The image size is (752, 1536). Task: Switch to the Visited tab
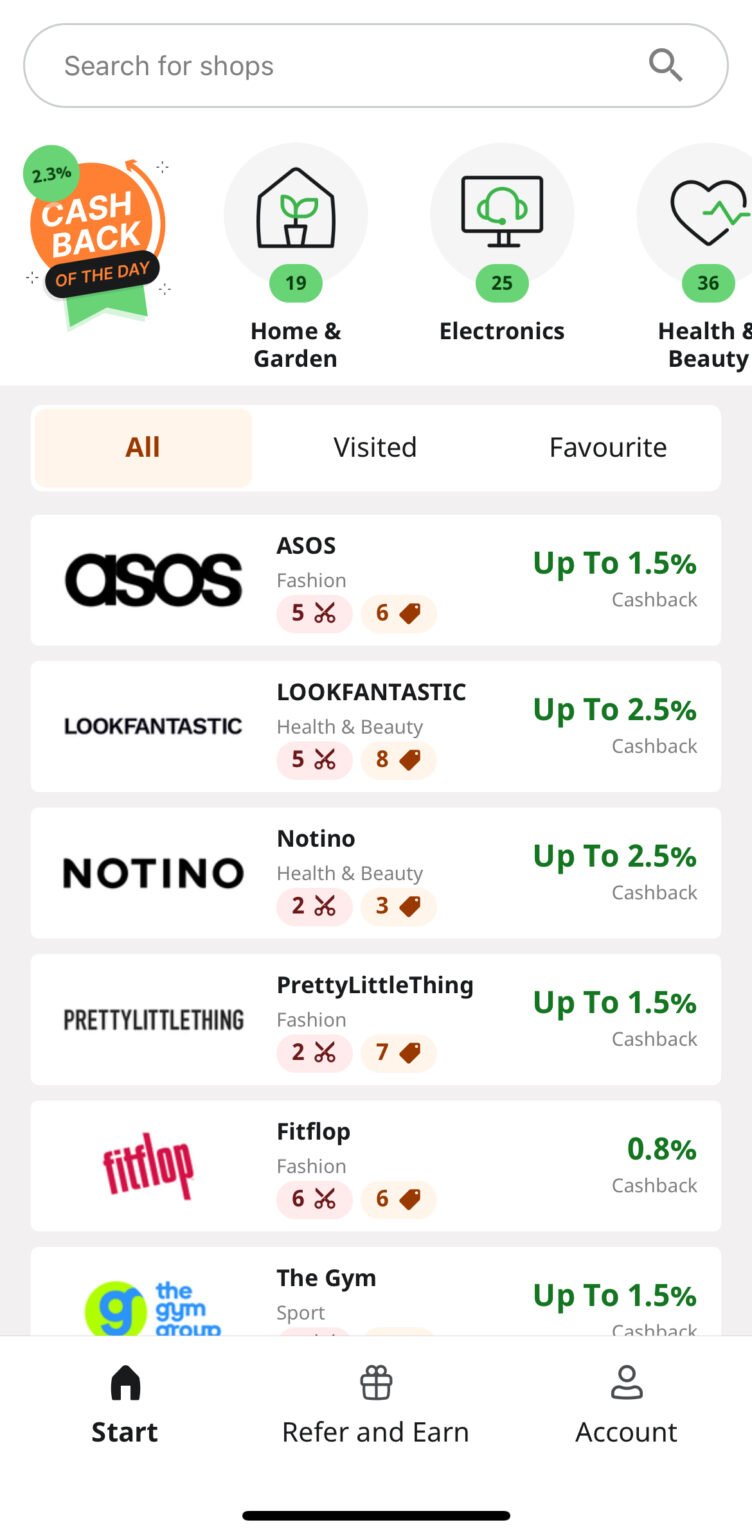[x=375, y=447]
